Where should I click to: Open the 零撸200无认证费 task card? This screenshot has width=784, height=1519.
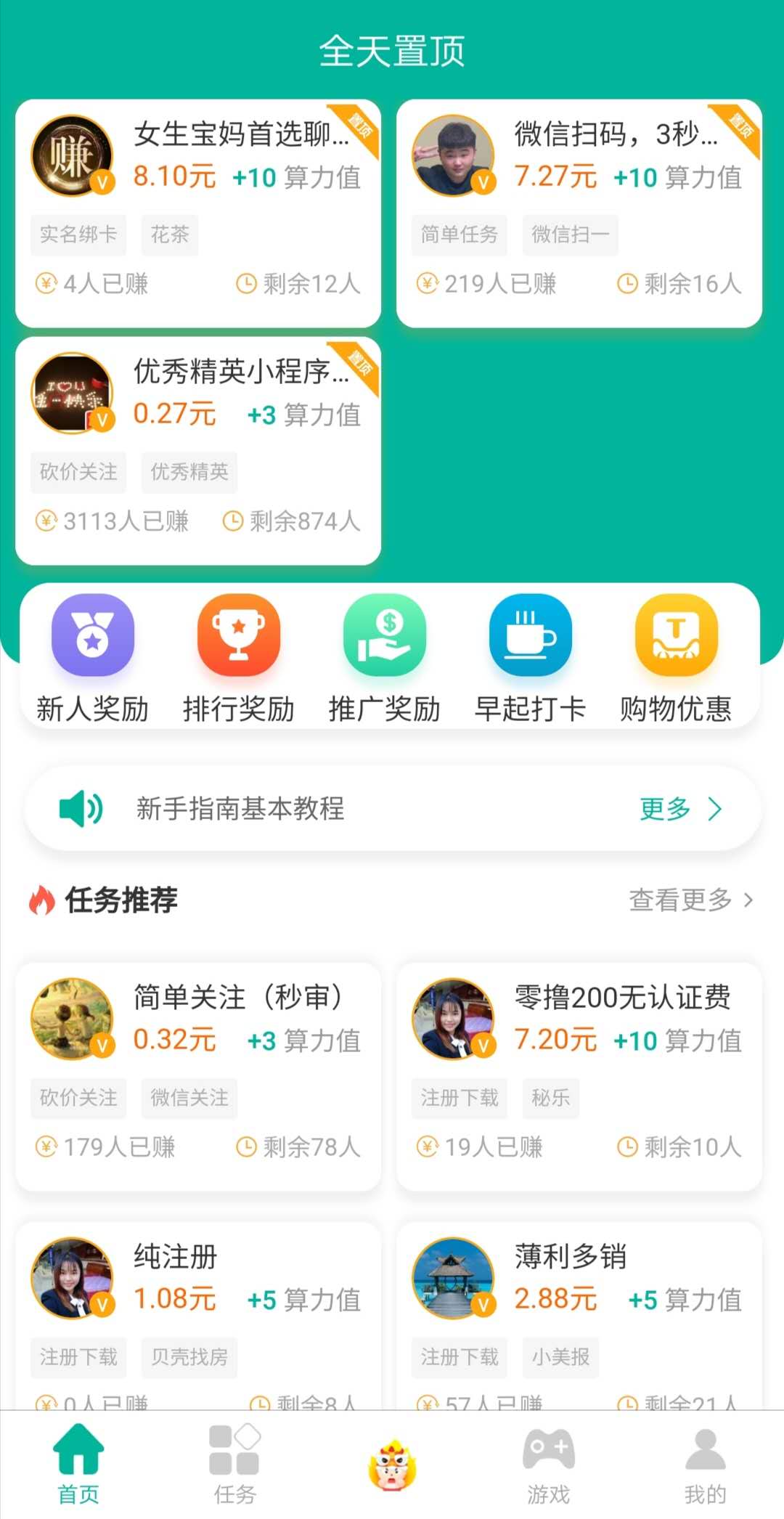point(579,1076)
